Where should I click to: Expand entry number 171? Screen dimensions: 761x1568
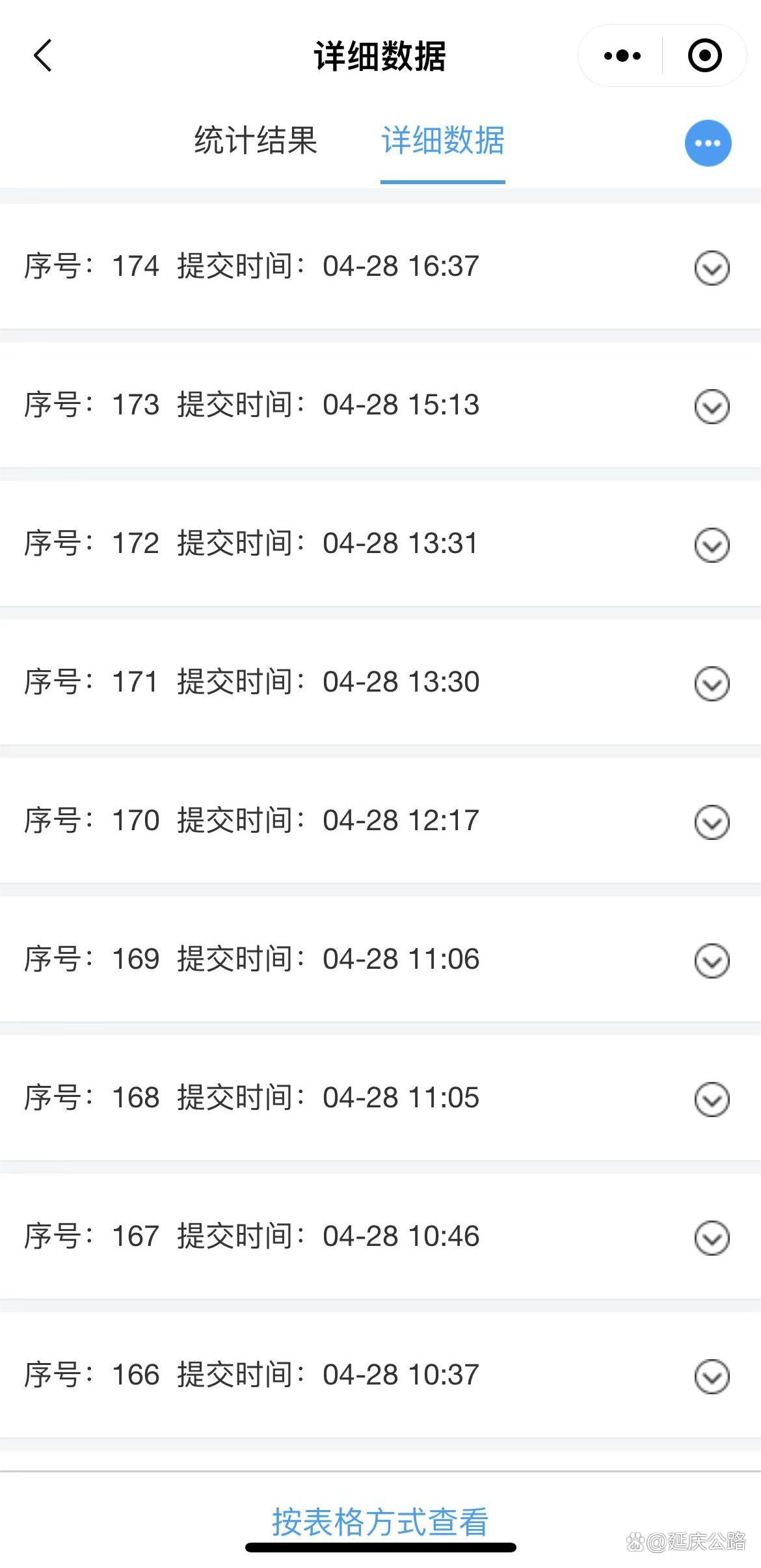(712, 683)
